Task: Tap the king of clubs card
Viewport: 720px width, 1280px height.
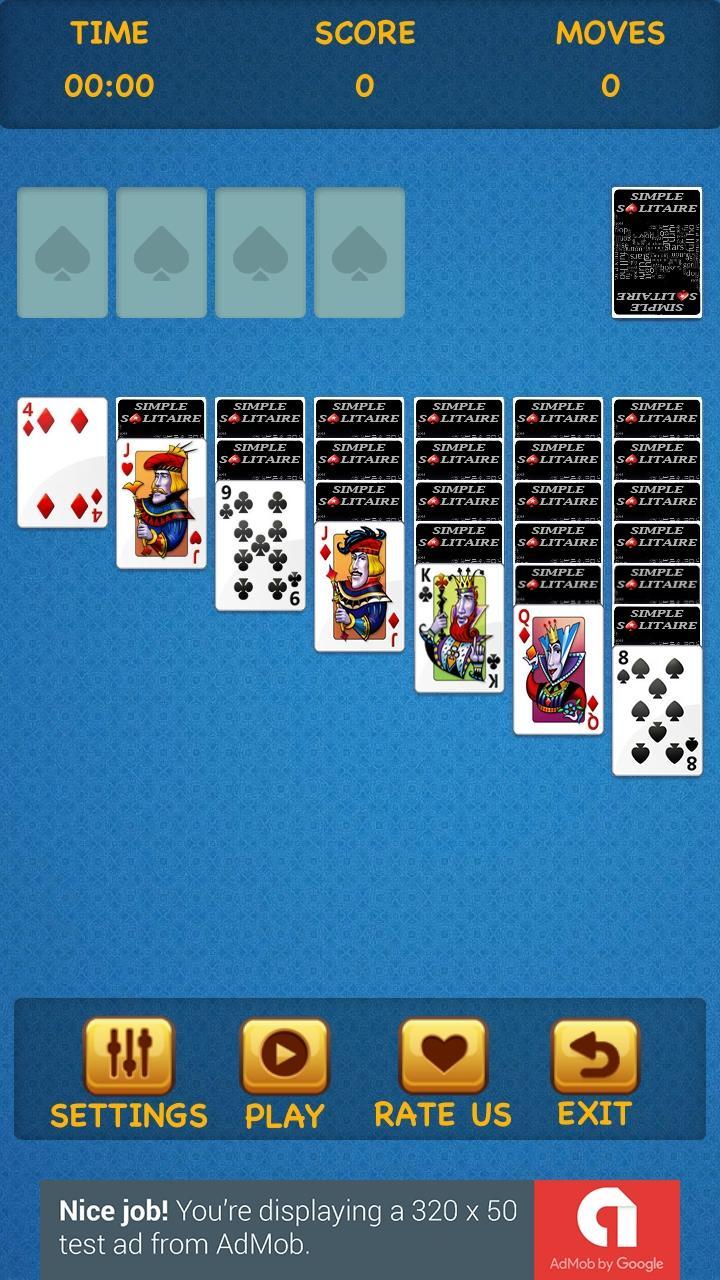Action: [x=459, y=628]
